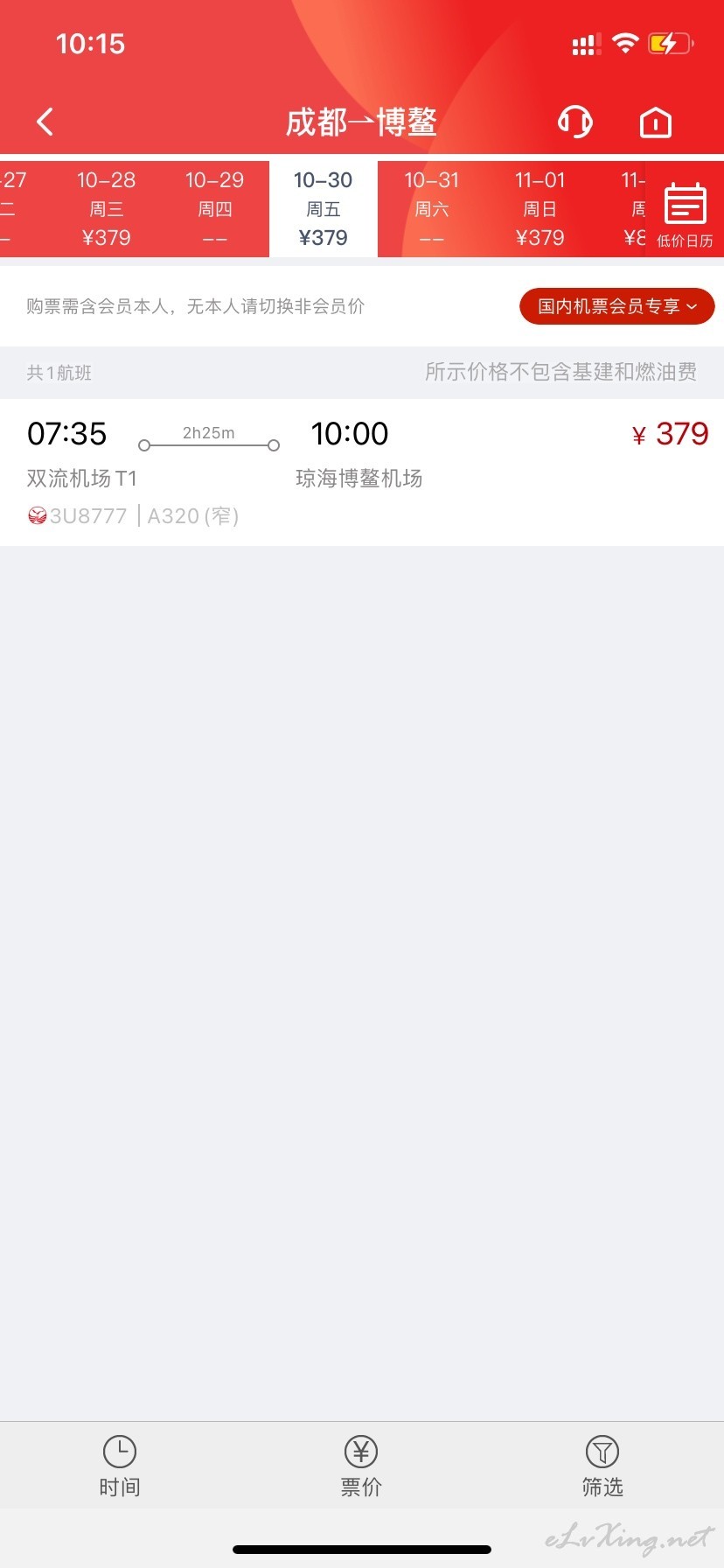Image resolution: width=724 pixels, height=1568 pixels.
Task: Open flight 3U8777 departing 07:35
Action: (362, 472)
